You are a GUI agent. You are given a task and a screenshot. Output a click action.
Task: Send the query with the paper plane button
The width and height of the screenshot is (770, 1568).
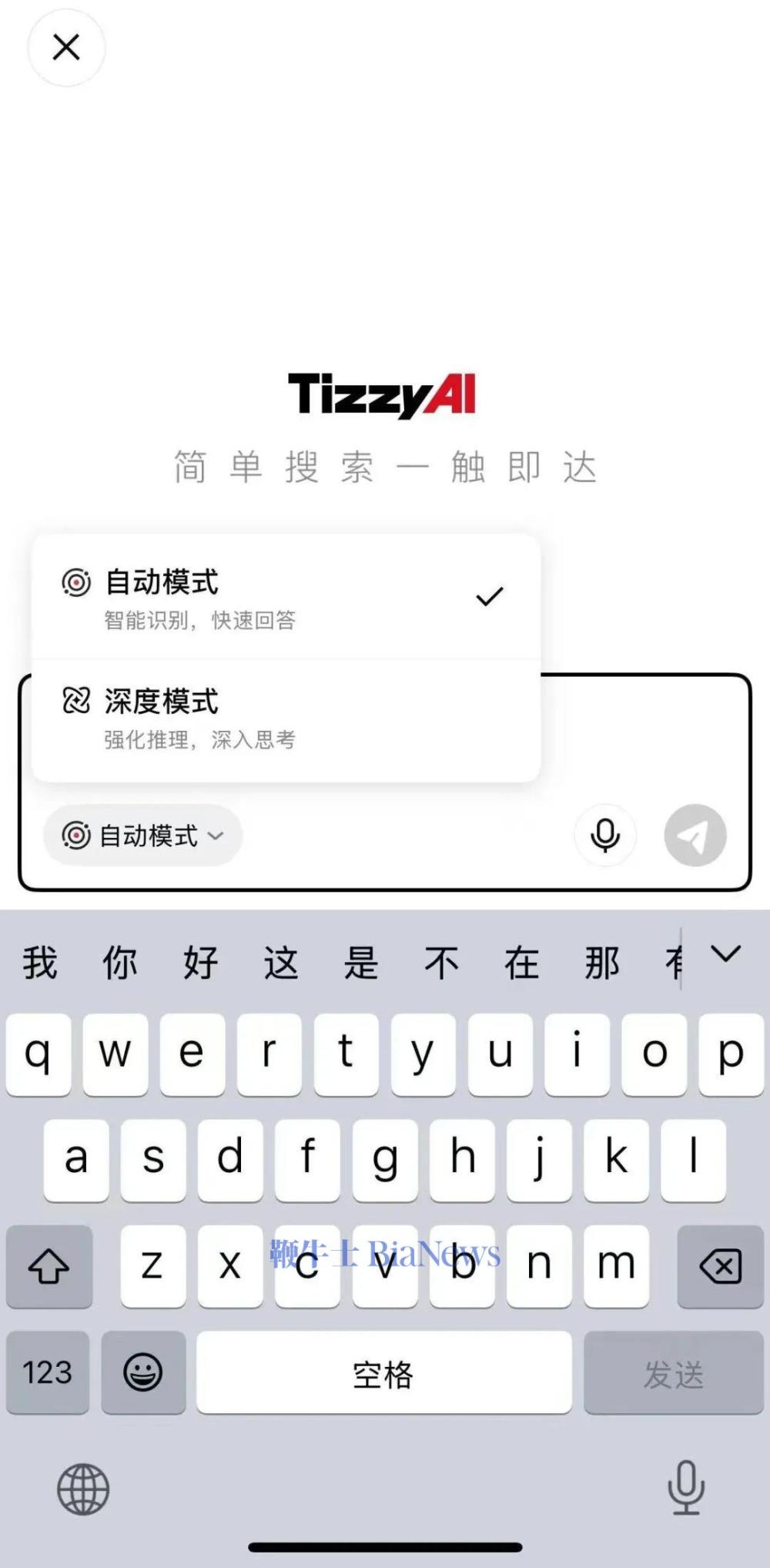695,836
